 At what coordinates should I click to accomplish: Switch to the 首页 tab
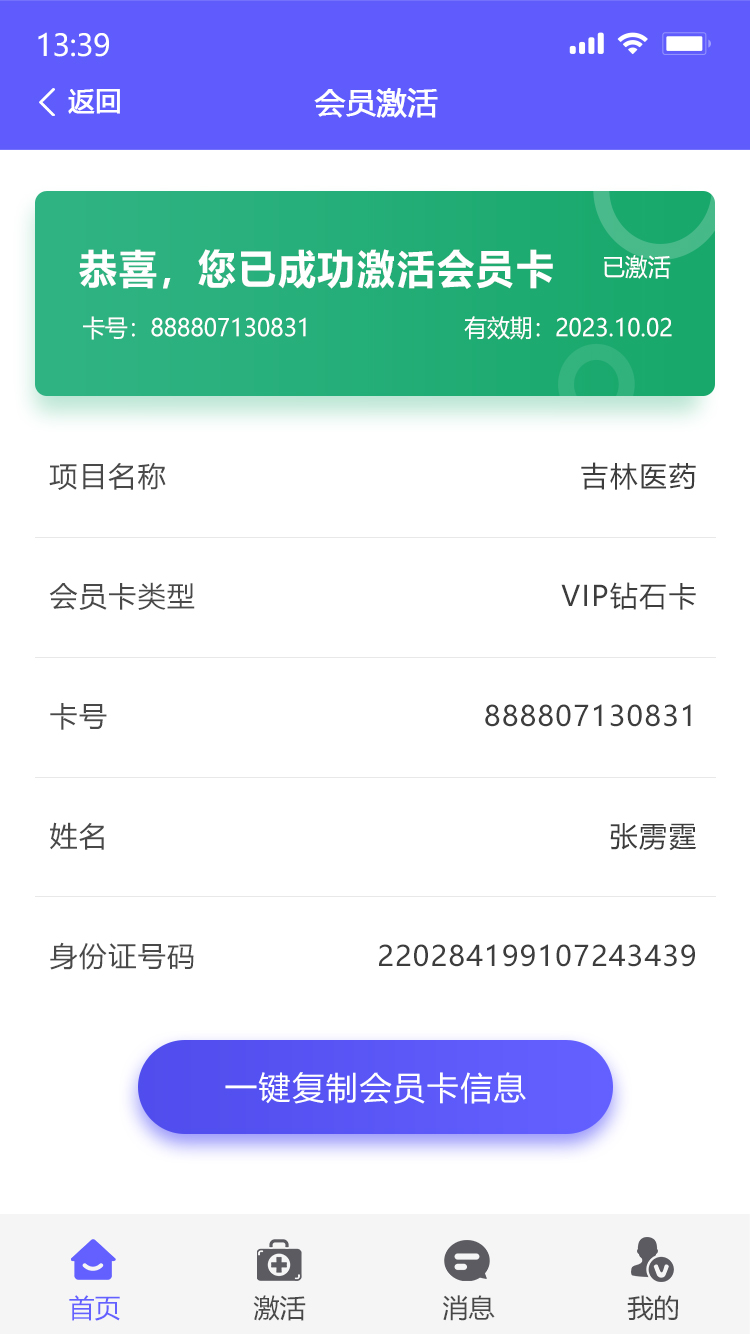tap(94, 1279)
